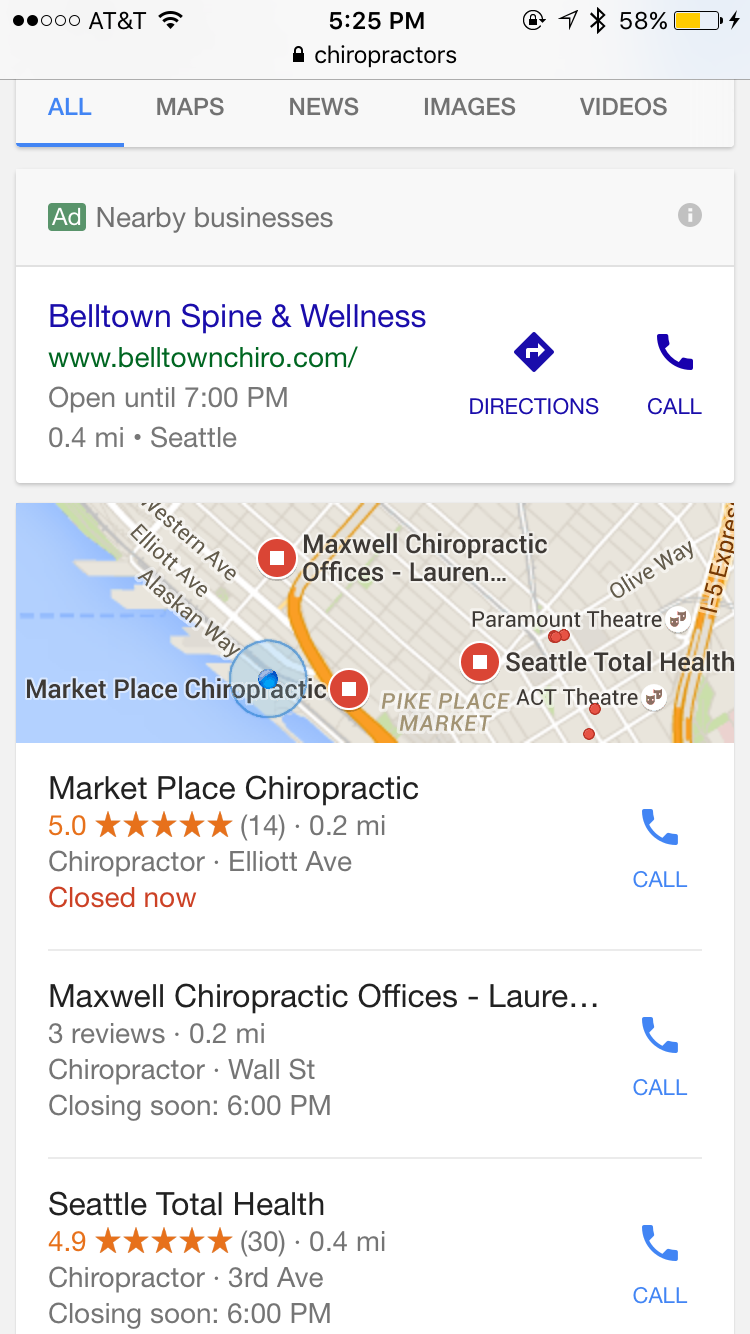The height and width of the screenshot is (1334, 750).
Task: Switch to the Maps tab
Action: coord(190,108)
